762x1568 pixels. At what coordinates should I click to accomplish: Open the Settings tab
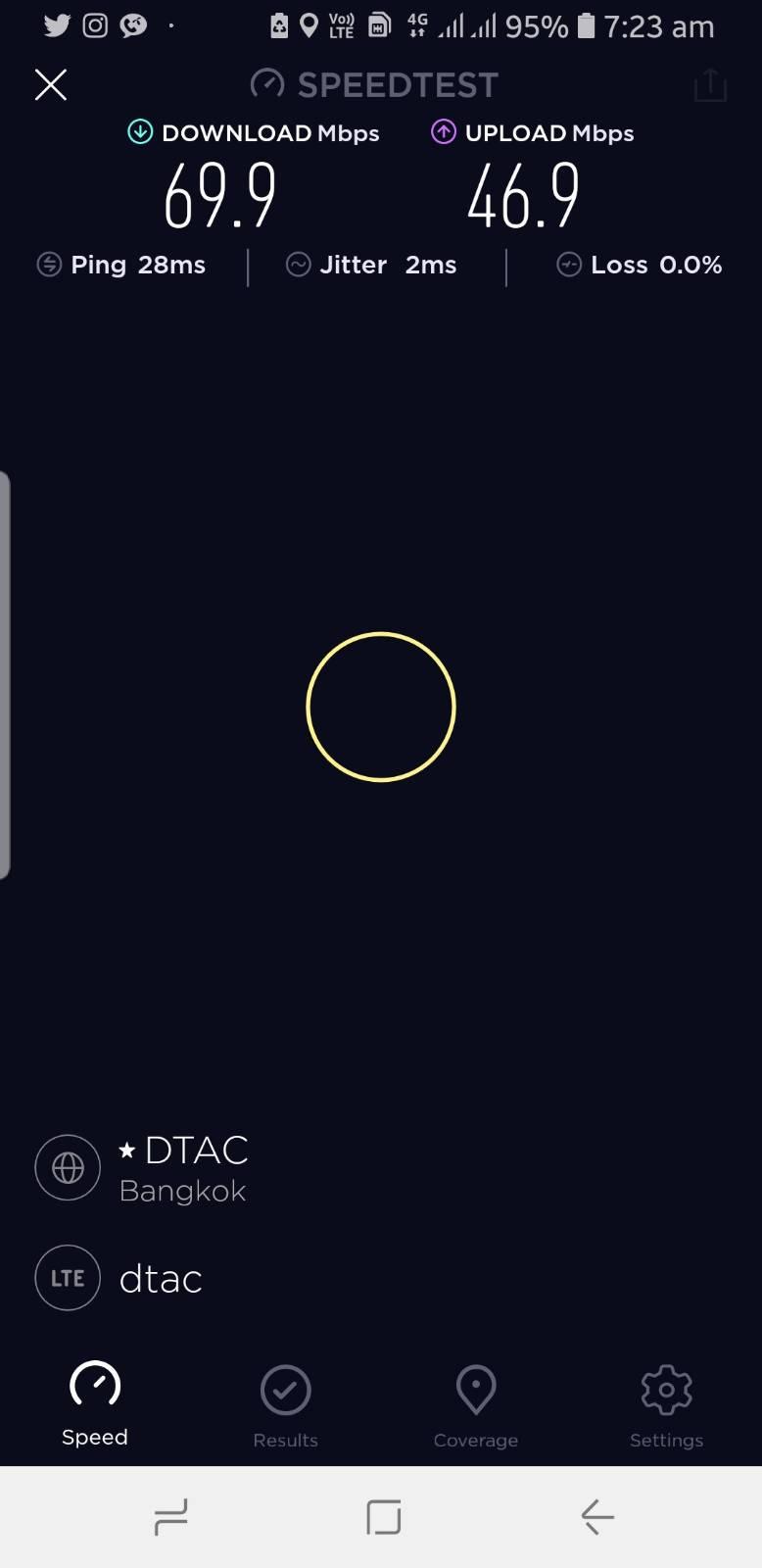point(666,1405)
